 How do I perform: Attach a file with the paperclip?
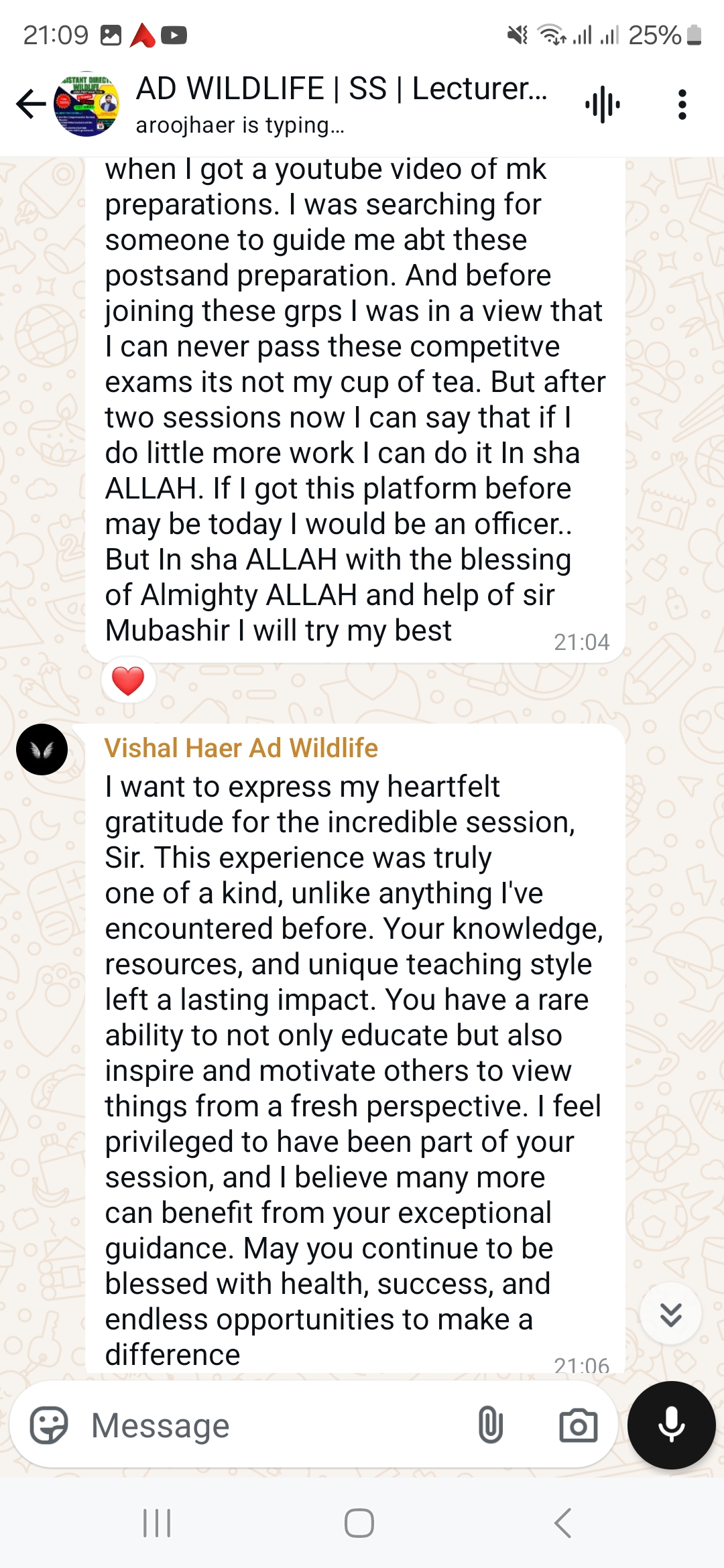pos(490,1425)
